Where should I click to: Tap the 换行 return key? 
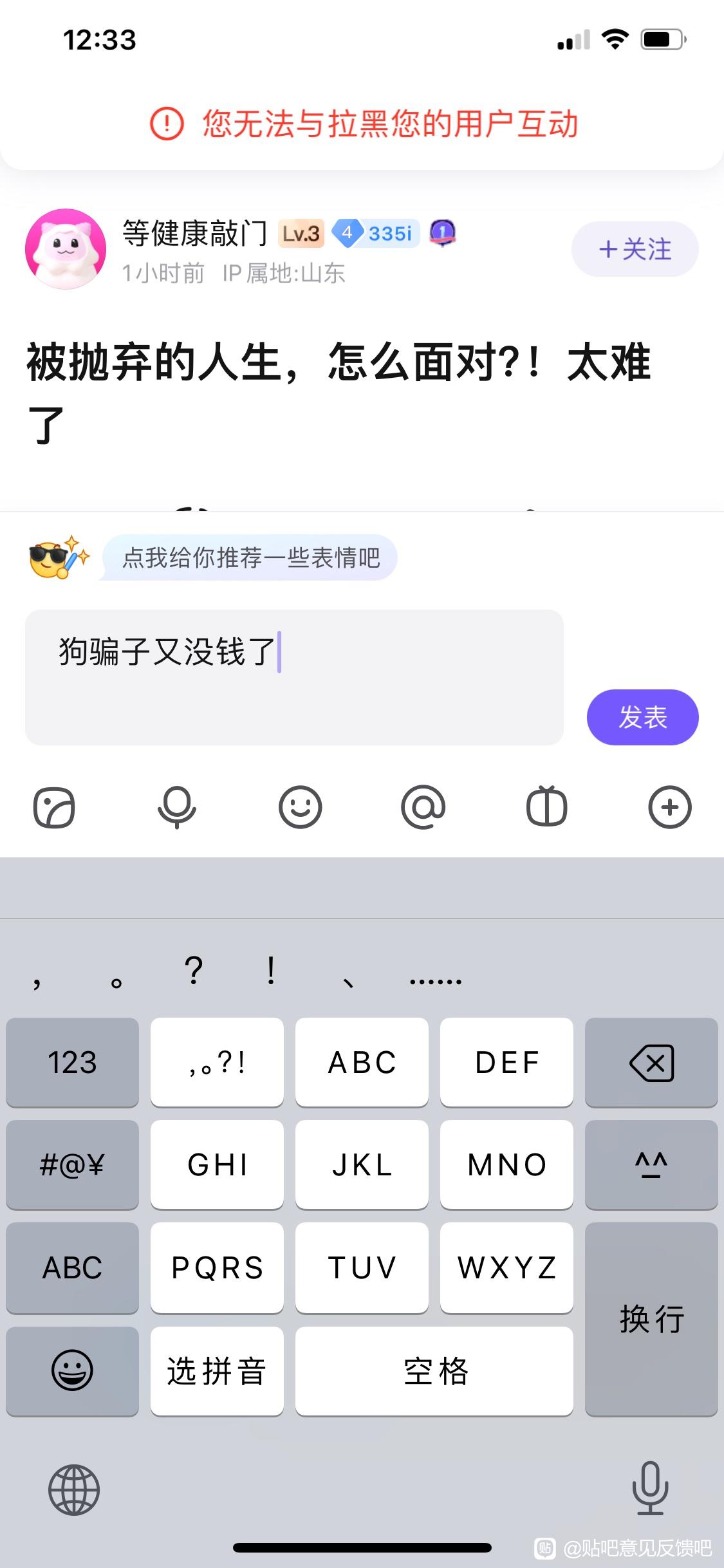pyautogui.click(x=651, y=1319)
